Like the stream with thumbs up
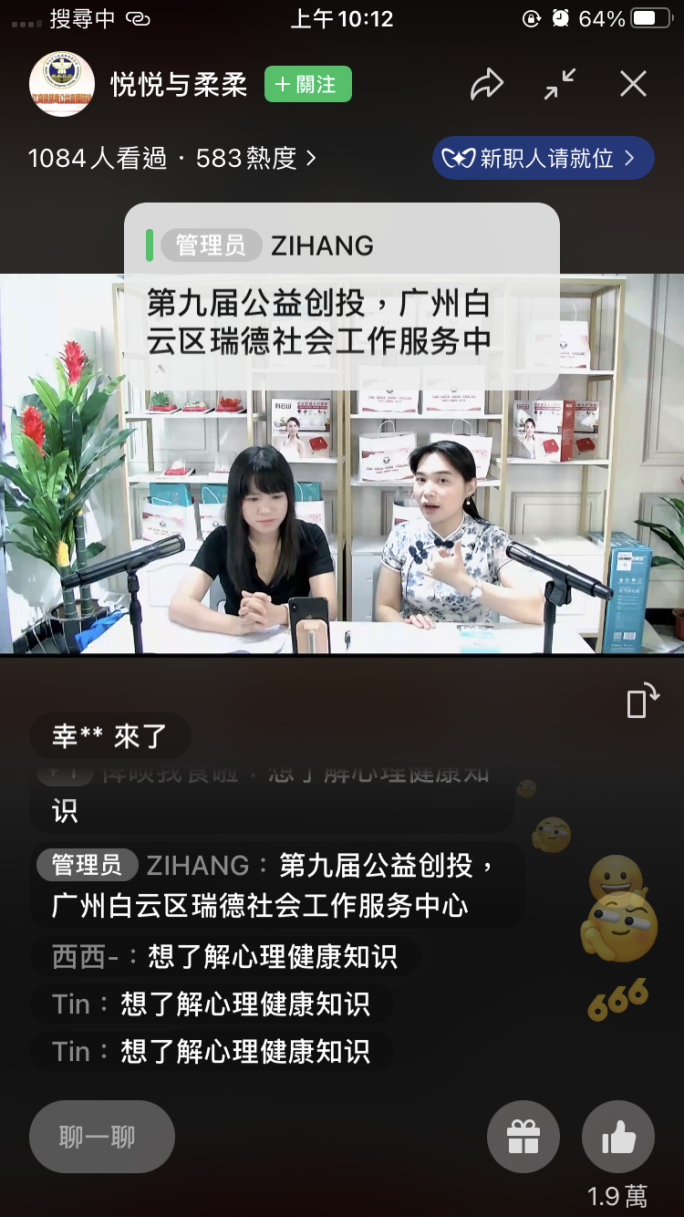This screenshot has height=1217, width=684. 618,1137
